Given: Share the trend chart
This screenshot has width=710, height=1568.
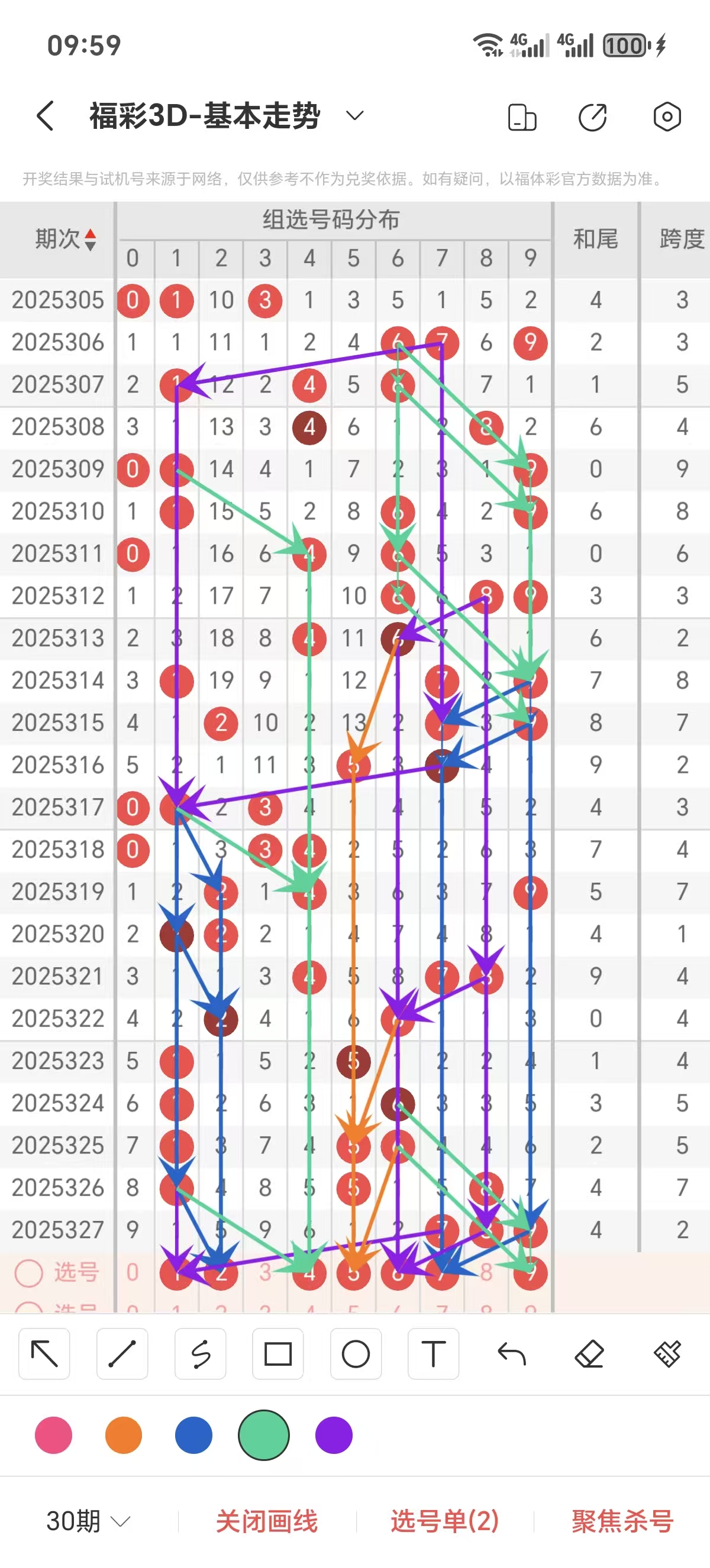Looking at the screenshot, I should click(592, 118).
